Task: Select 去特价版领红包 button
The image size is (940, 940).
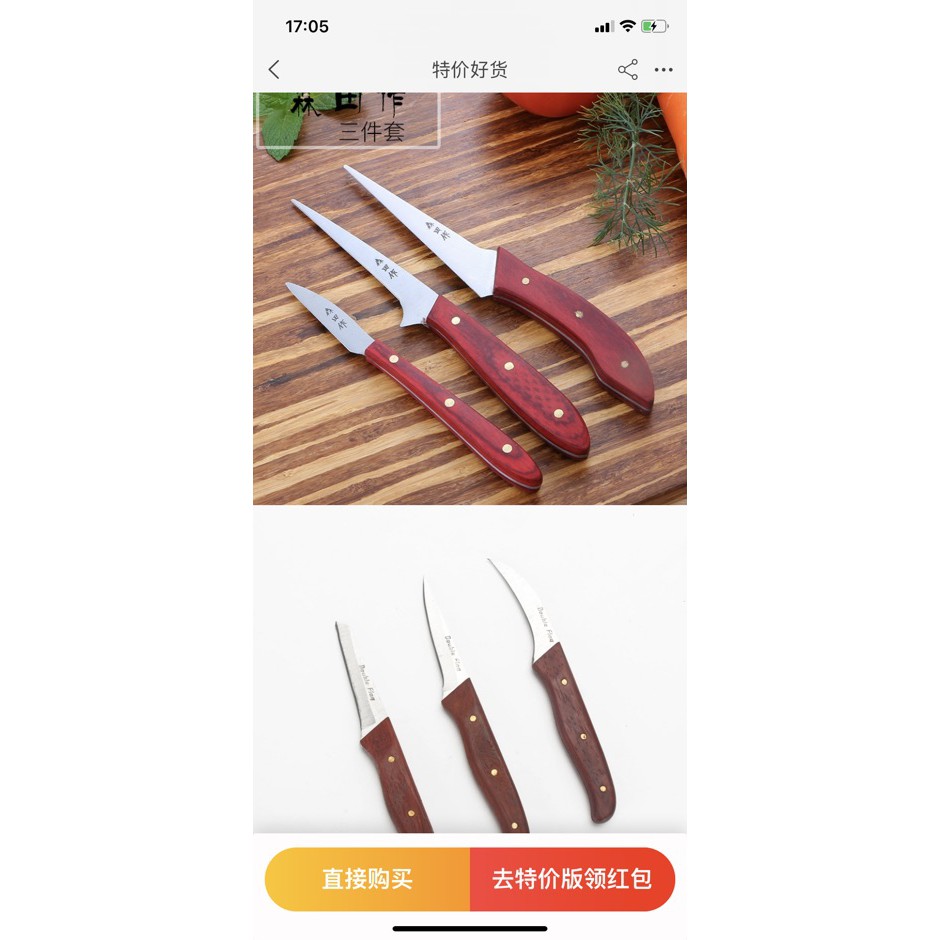Action: (x=572, y=880)
